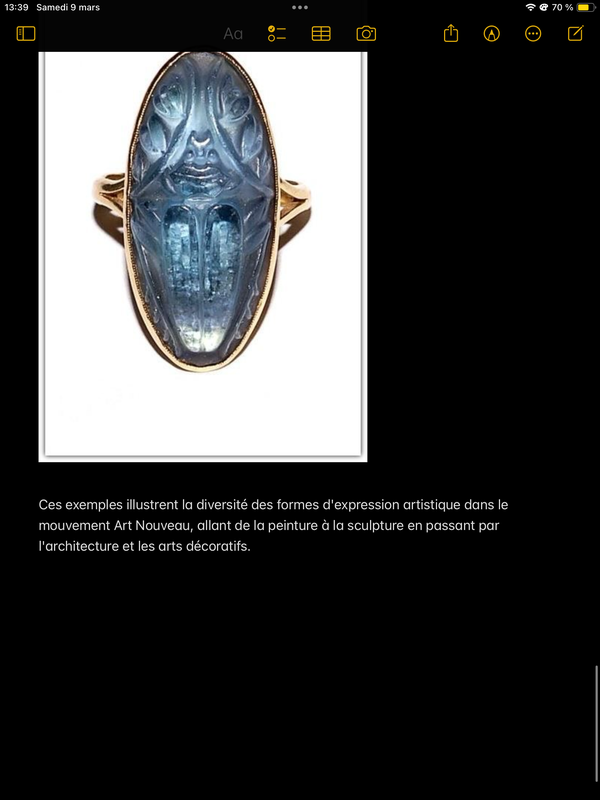
Task: Share this note
Action: [x=451, y=33]
